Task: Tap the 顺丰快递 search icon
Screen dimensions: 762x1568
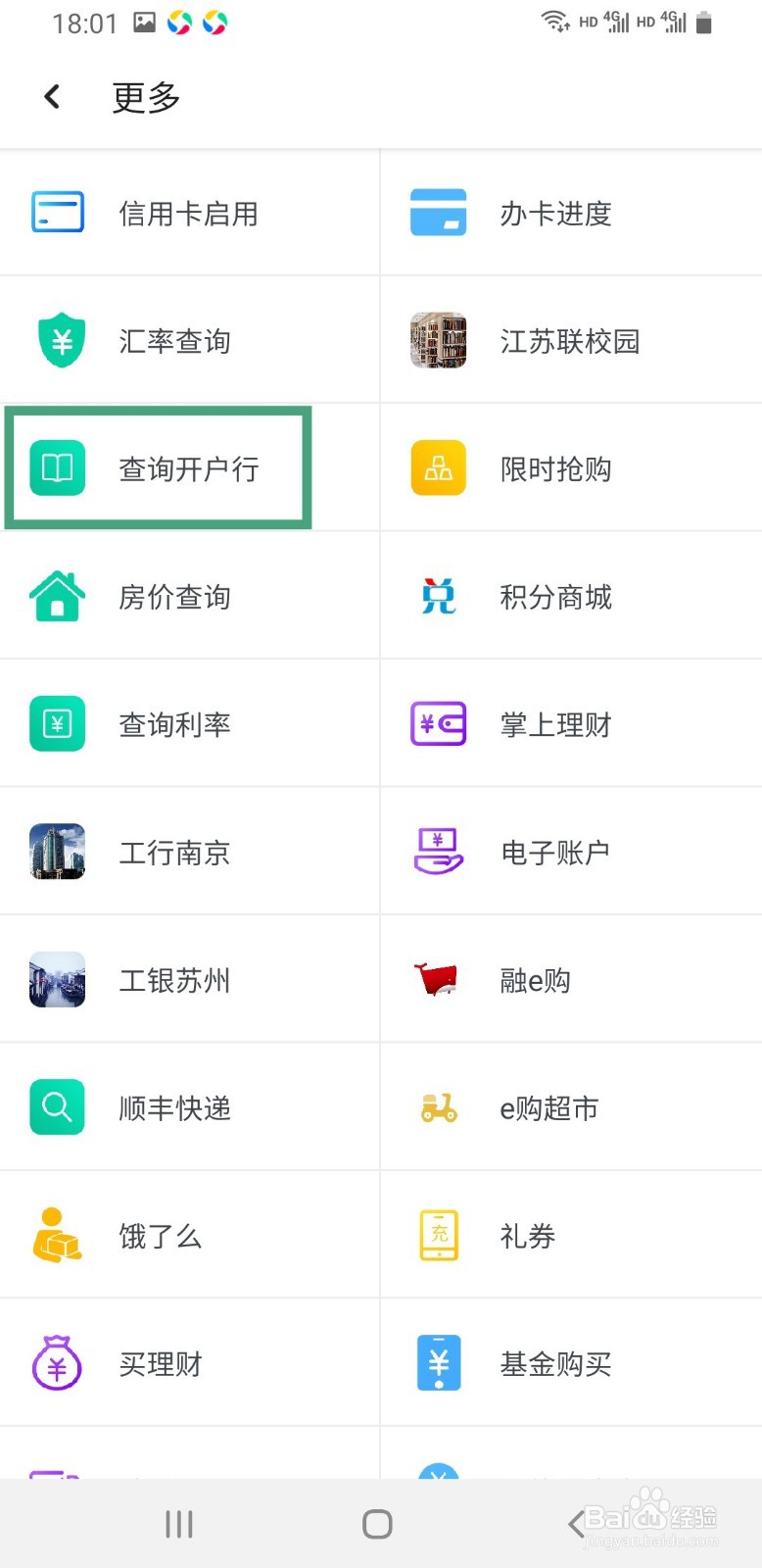Action: pyautogui.click(x=57, y=1106)
